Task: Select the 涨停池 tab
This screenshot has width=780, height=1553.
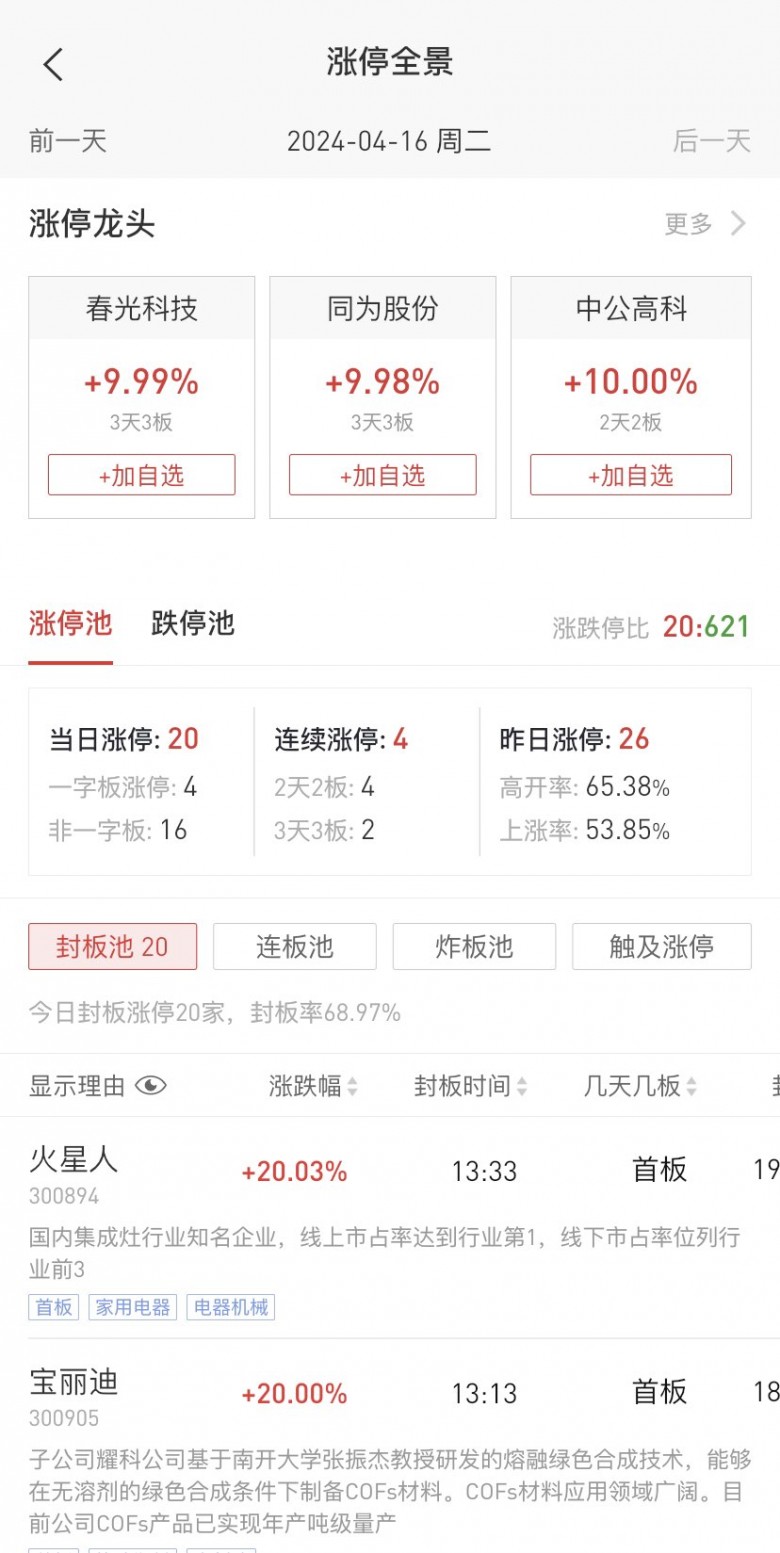Action: [70, 624]
